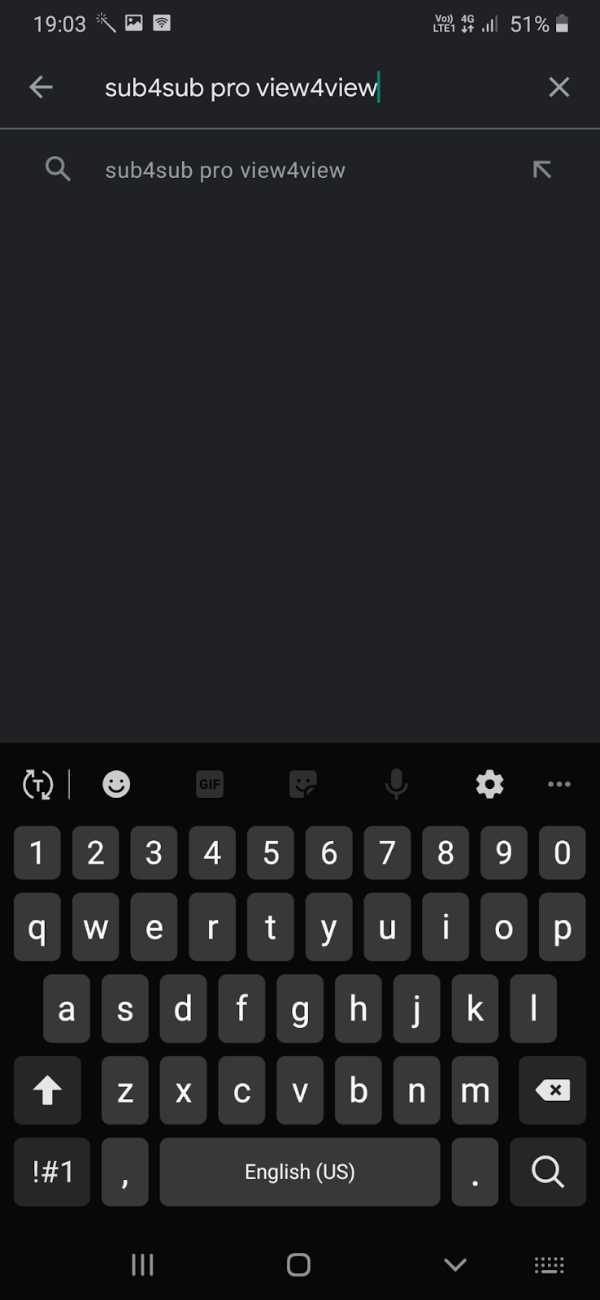Viewport: 600px width, 1300px height.
Task: Fill the query using the suggestion arrow
Action: pos(541,169)
